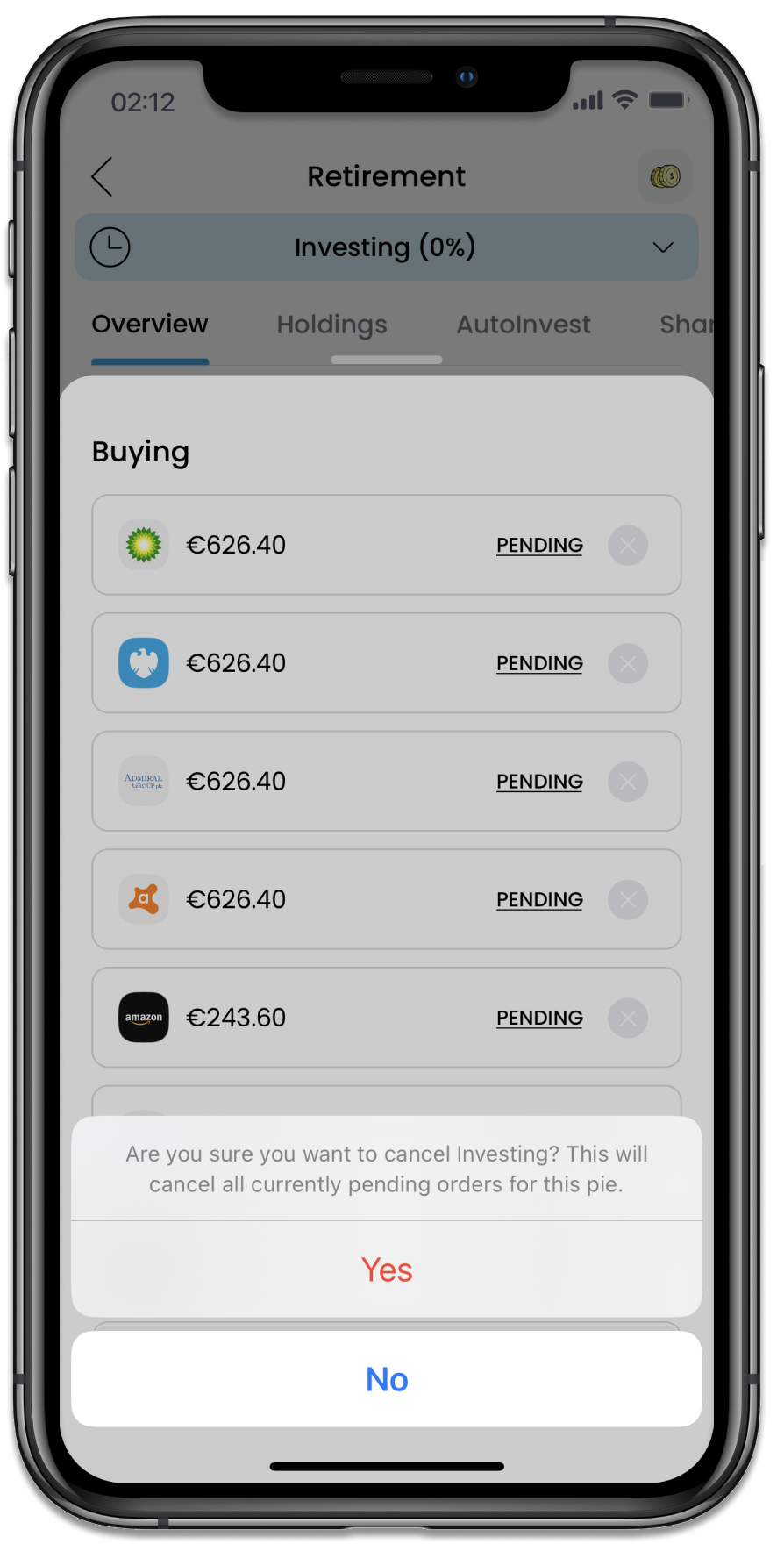Choose No to keep pending orders
Image resolution: width=784 pixels, height=1544 pixels.
tap(387, 1379)
